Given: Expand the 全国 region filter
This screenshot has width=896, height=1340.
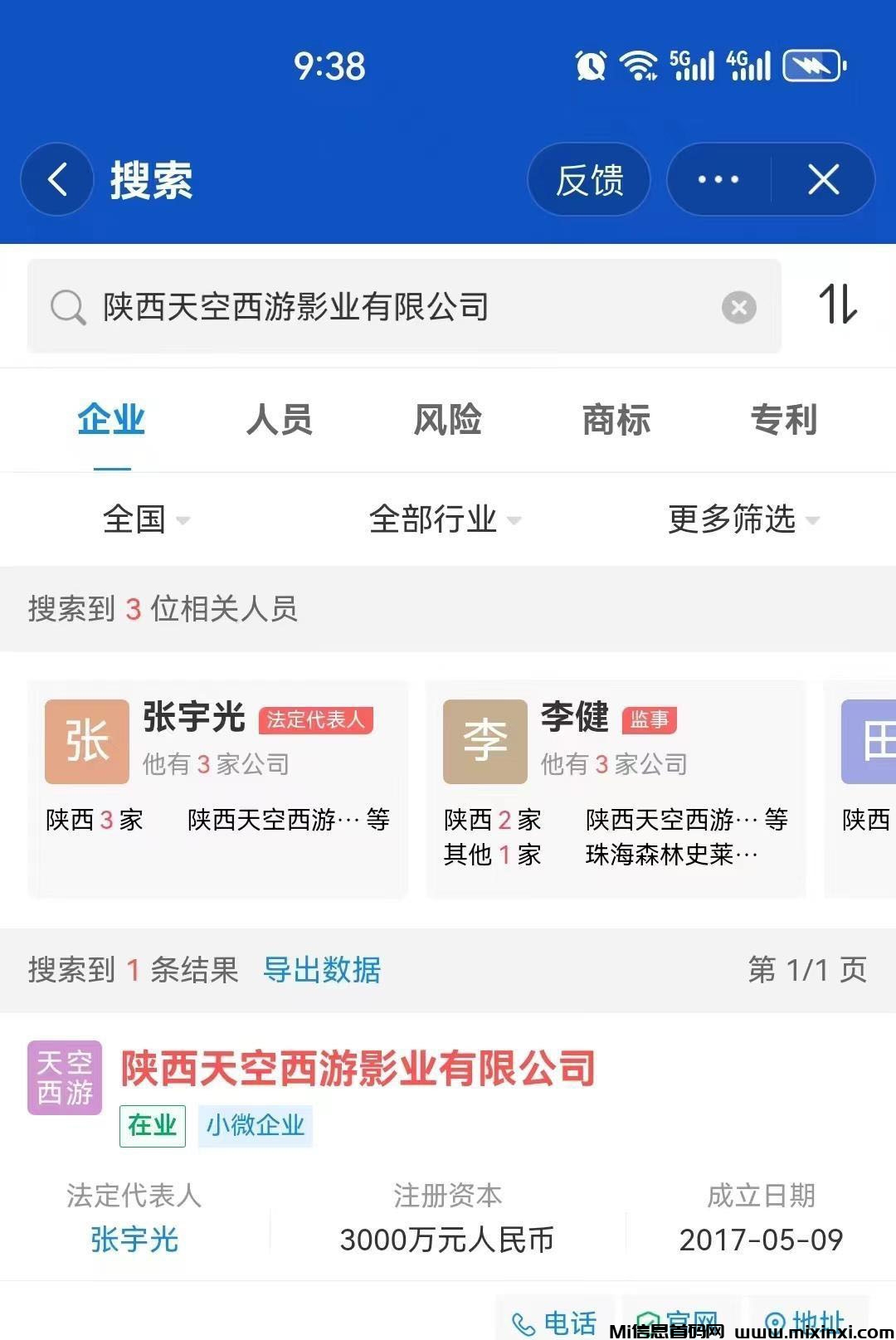Looking at the screenshot, I should click(x=145, y=519).
